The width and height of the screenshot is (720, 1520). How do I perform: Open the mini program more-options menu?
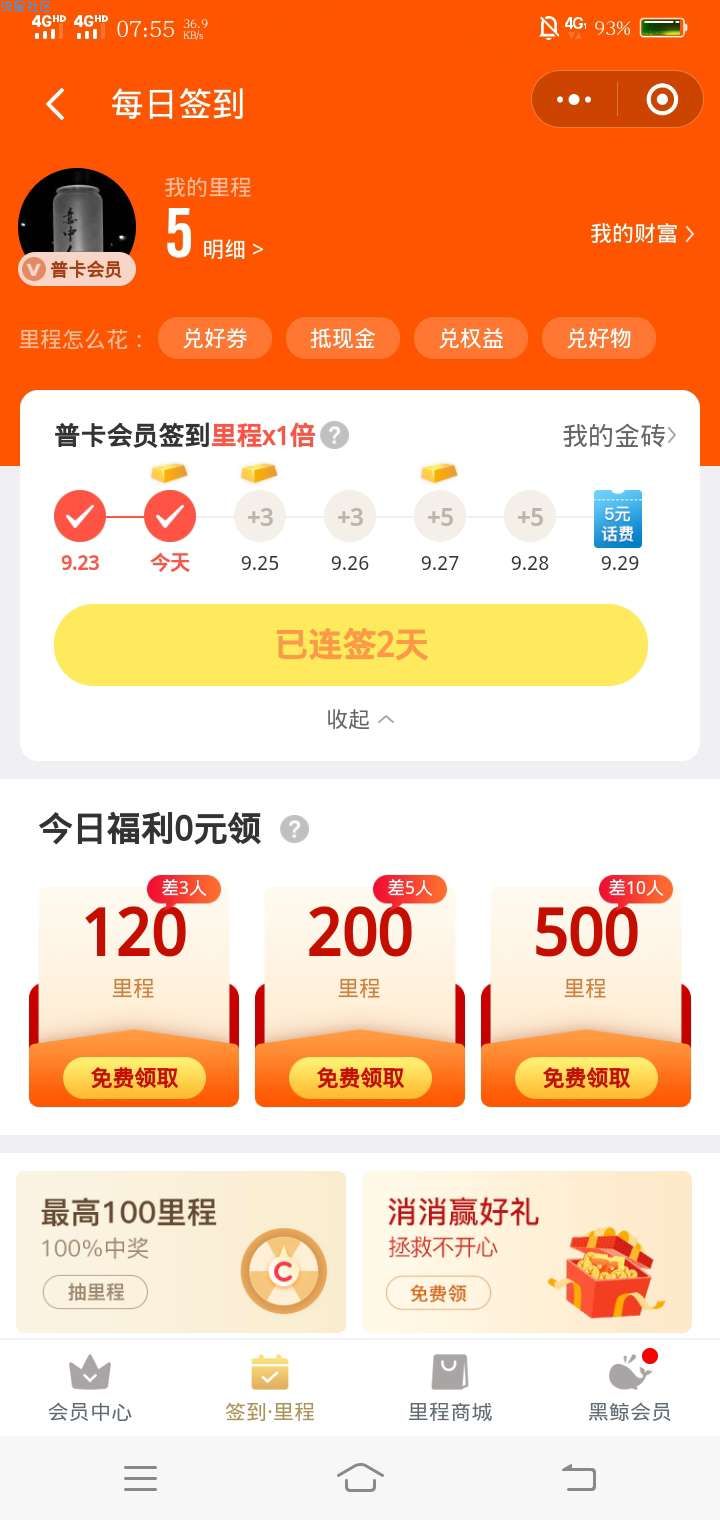(x=574, y=100)
